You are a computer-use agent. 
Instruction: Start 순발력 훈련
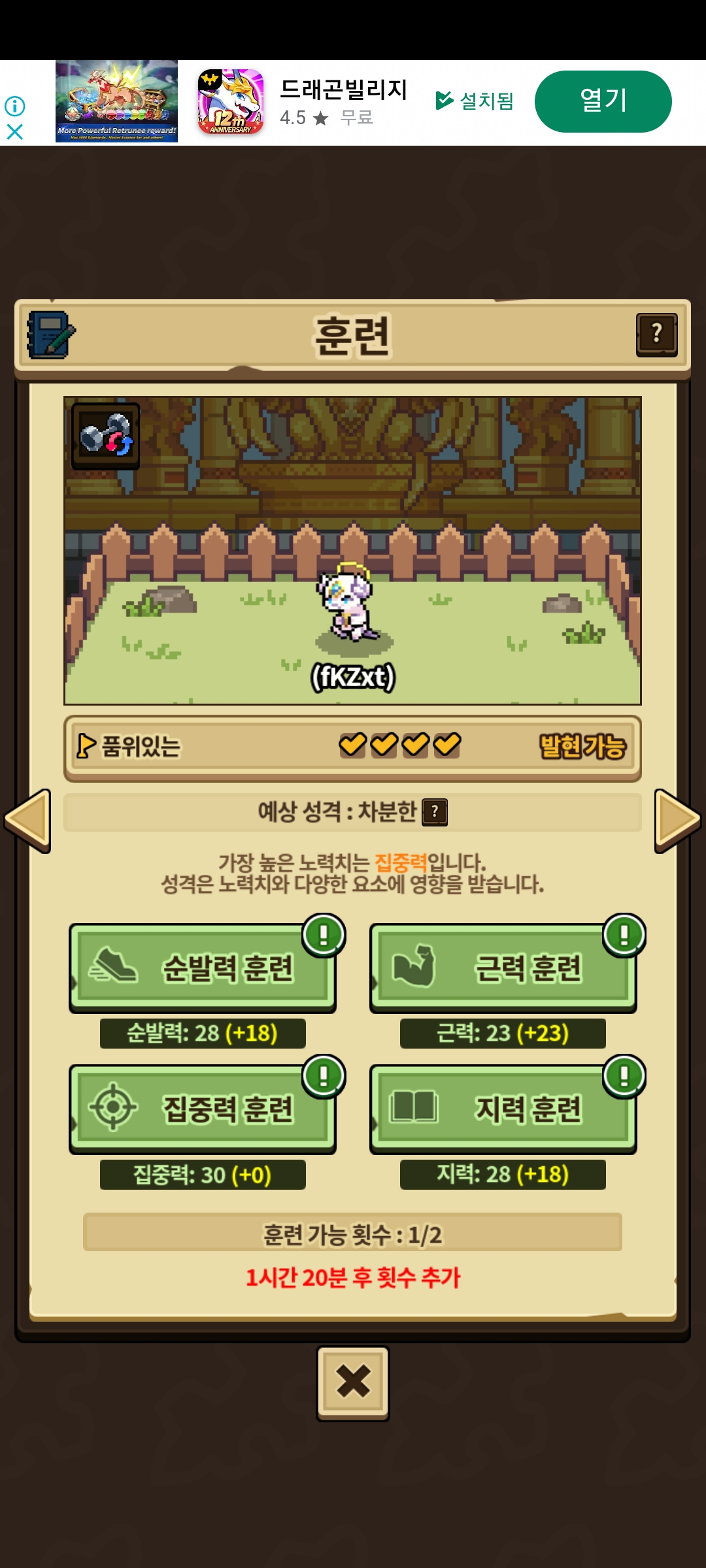[x=203, y=968]
